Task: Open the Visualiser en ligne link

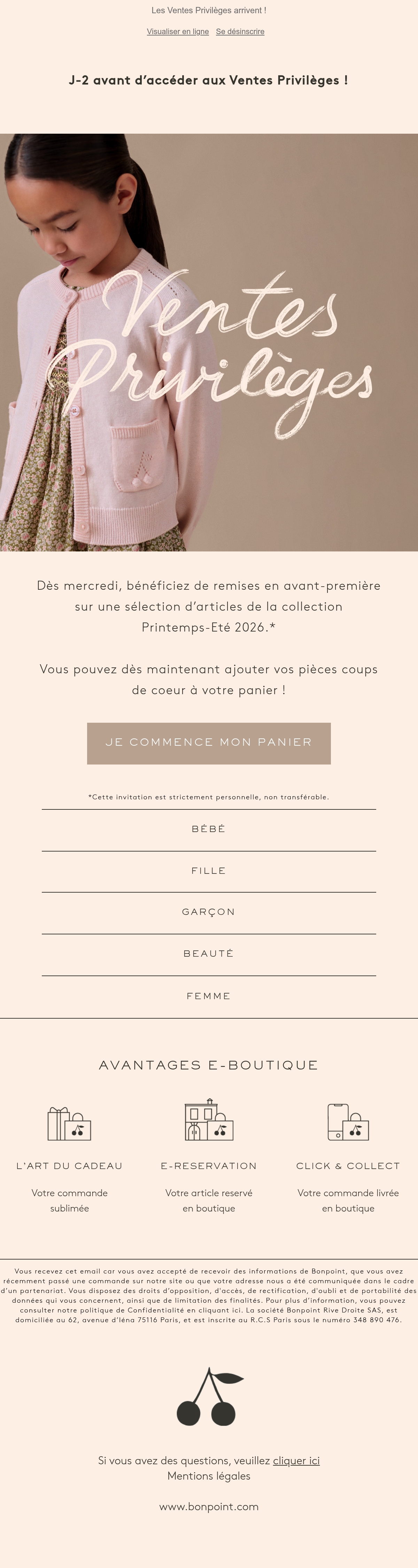Action: pos(178,32)
